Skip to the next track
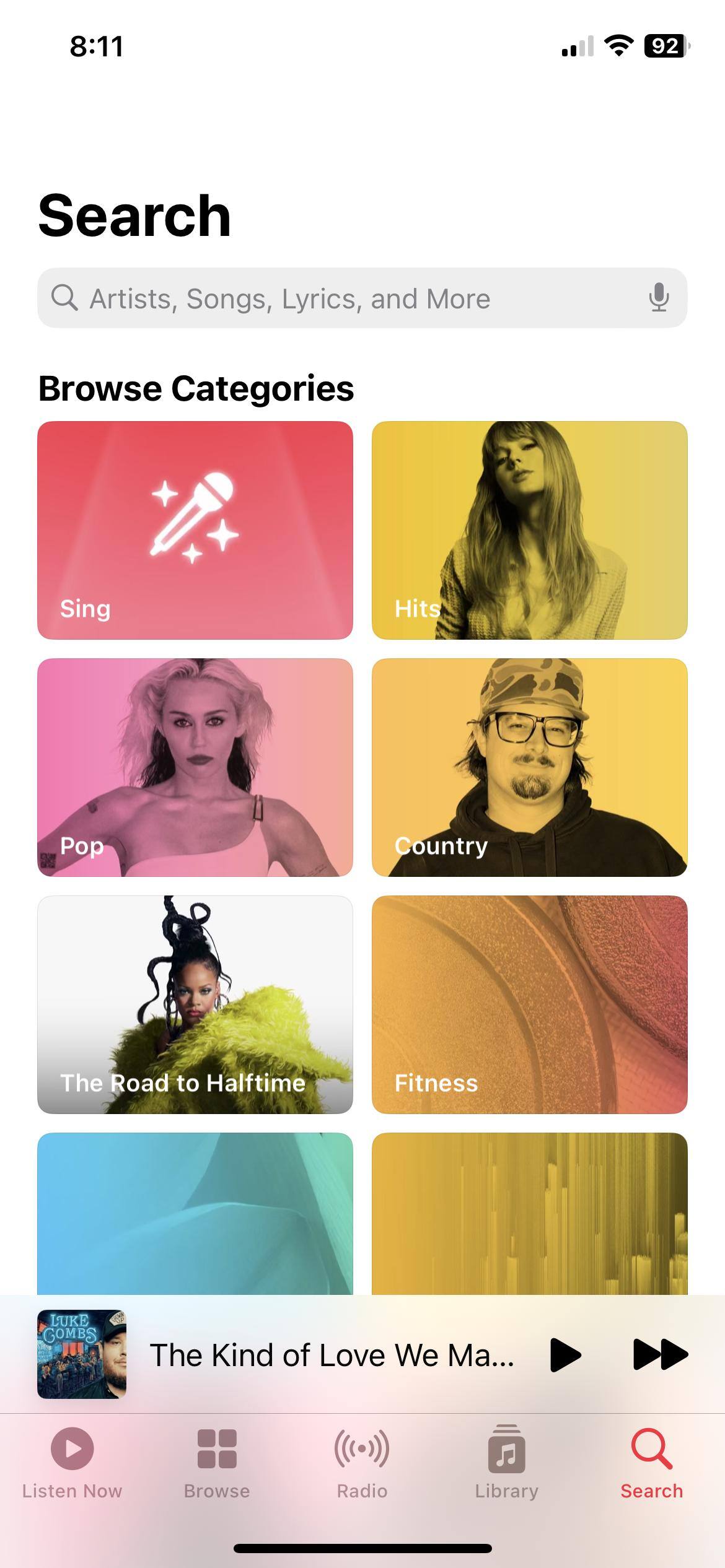This screenshot has width=725, height=1568. click(660, 1354)
